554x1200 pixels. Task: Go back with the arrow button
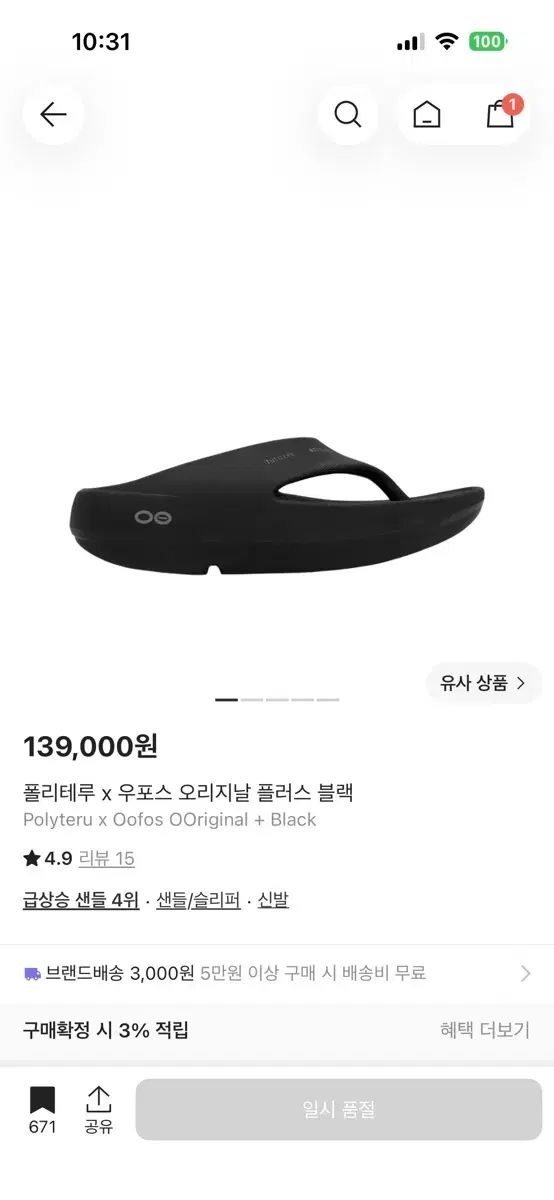point(53,114)
